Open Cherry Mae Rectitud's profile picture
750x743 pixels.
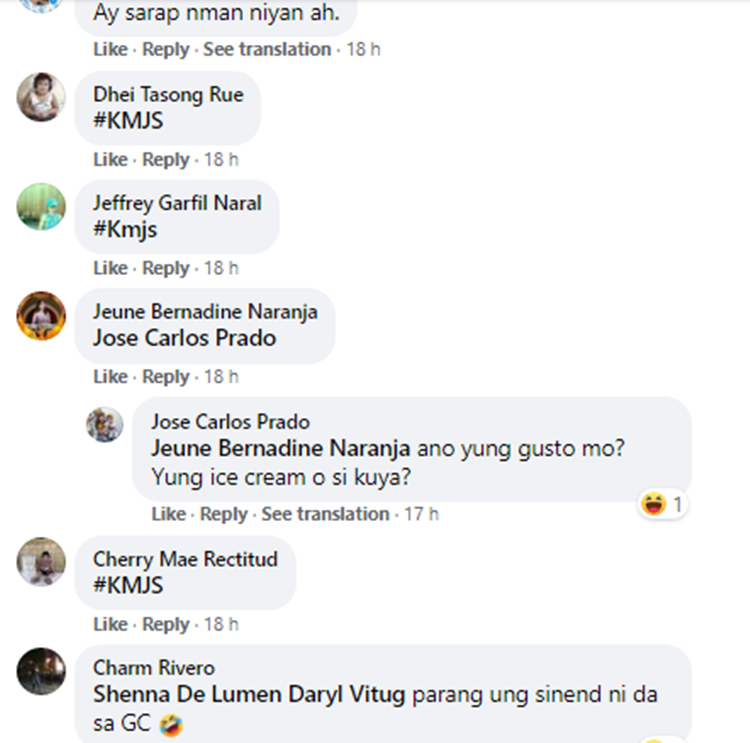41,562
